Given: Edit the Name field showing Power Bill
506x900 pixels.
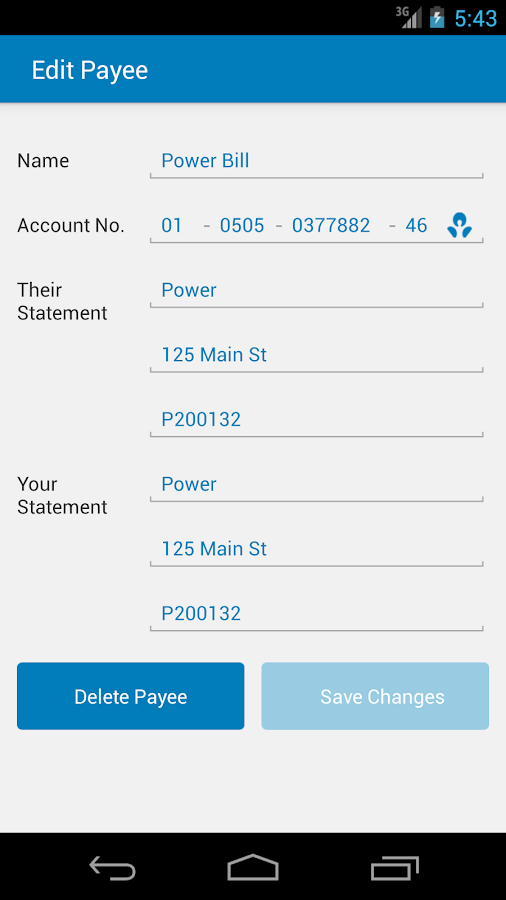Looking at the screenshot, I should click(316, 161).
